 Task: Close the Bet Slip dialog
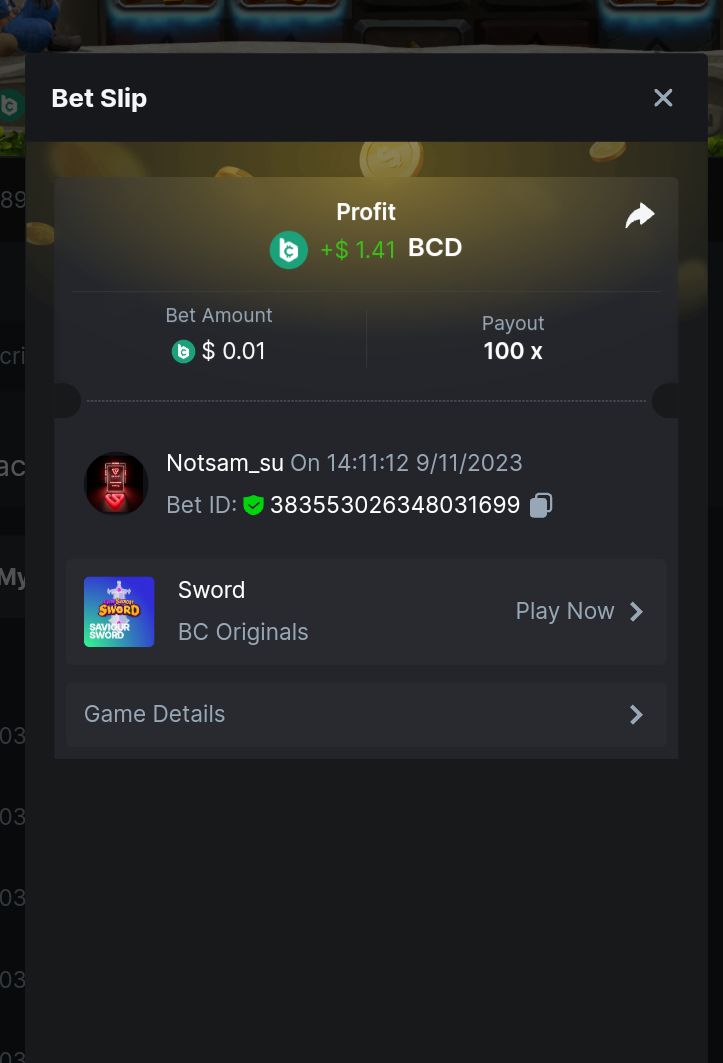(x=663, y=98)
